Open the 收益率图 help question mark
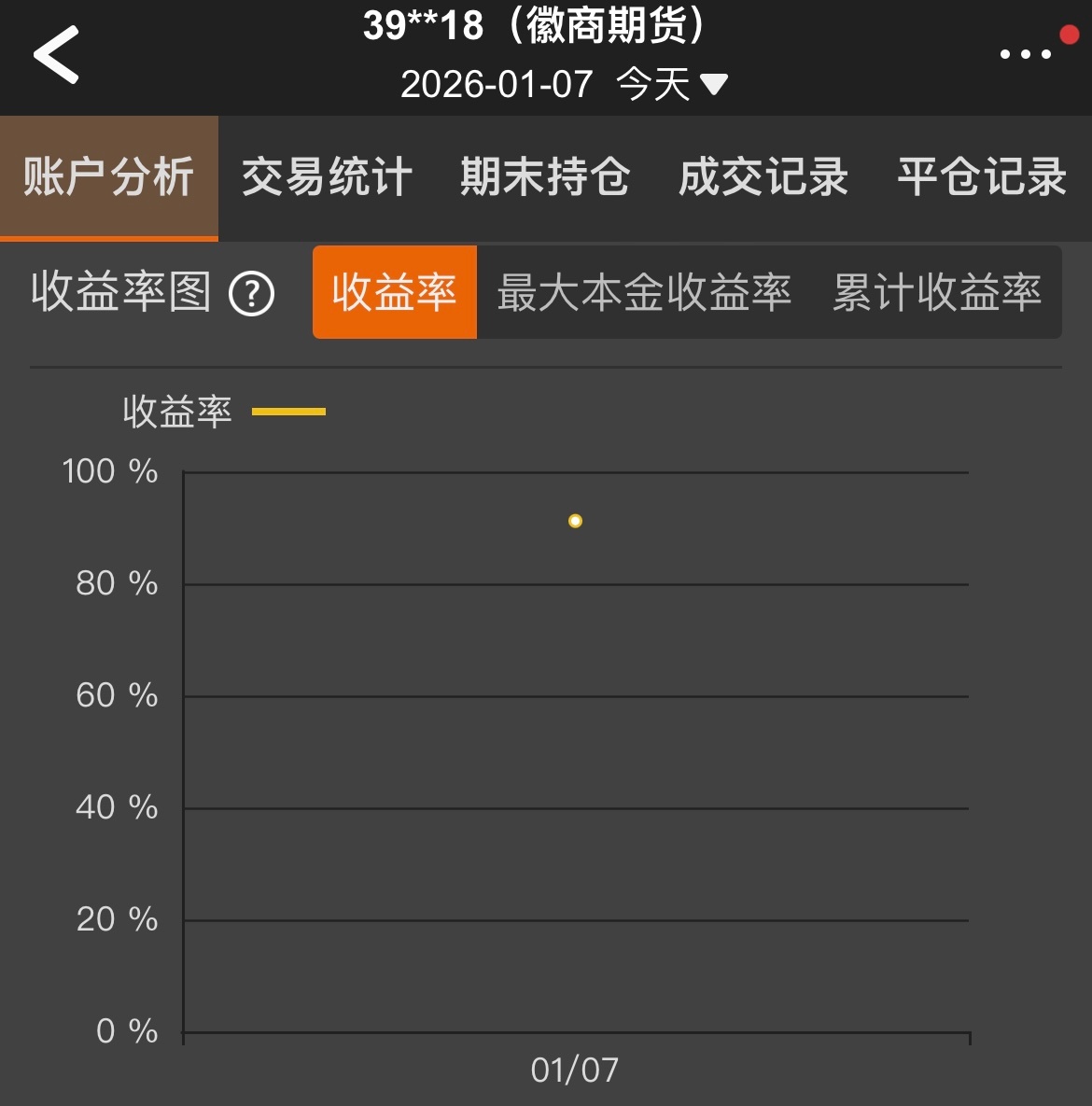Screen dimensions: 1092x1106 tap(250, 292)
